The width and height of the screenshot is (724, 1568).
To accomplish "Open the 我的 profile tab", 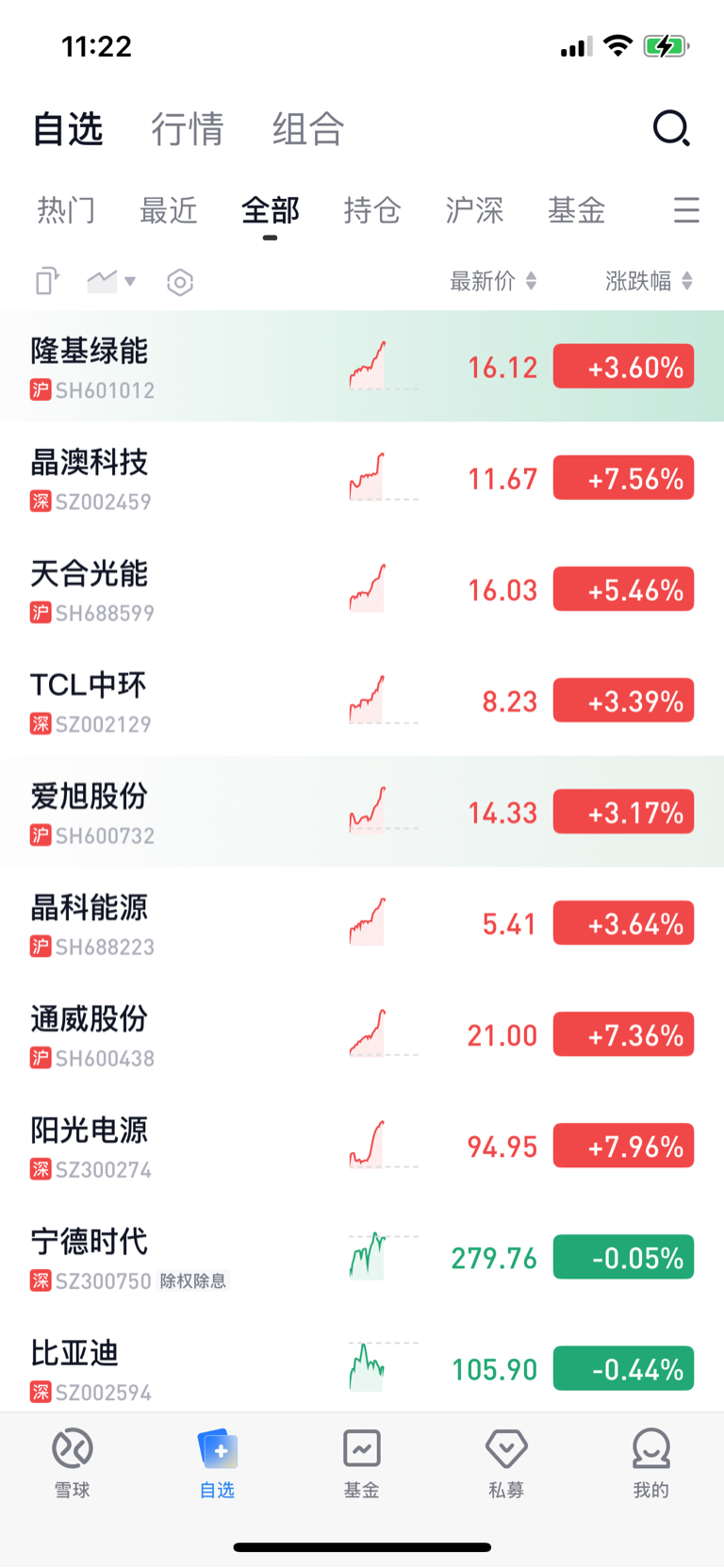I will coord(650,1463).
